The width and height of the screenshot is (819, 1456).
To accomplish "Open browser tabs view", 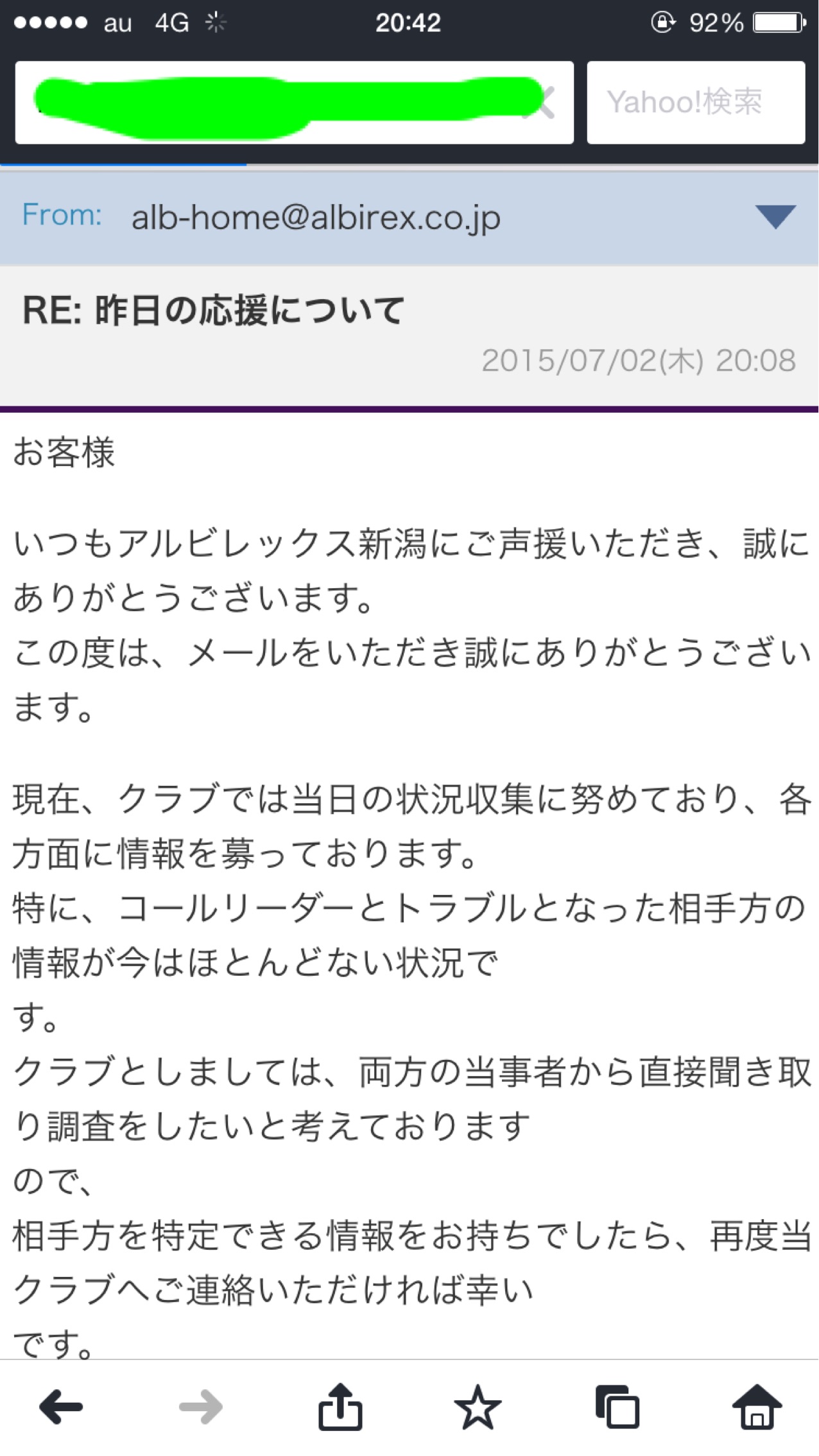I will coord(617,1407).
